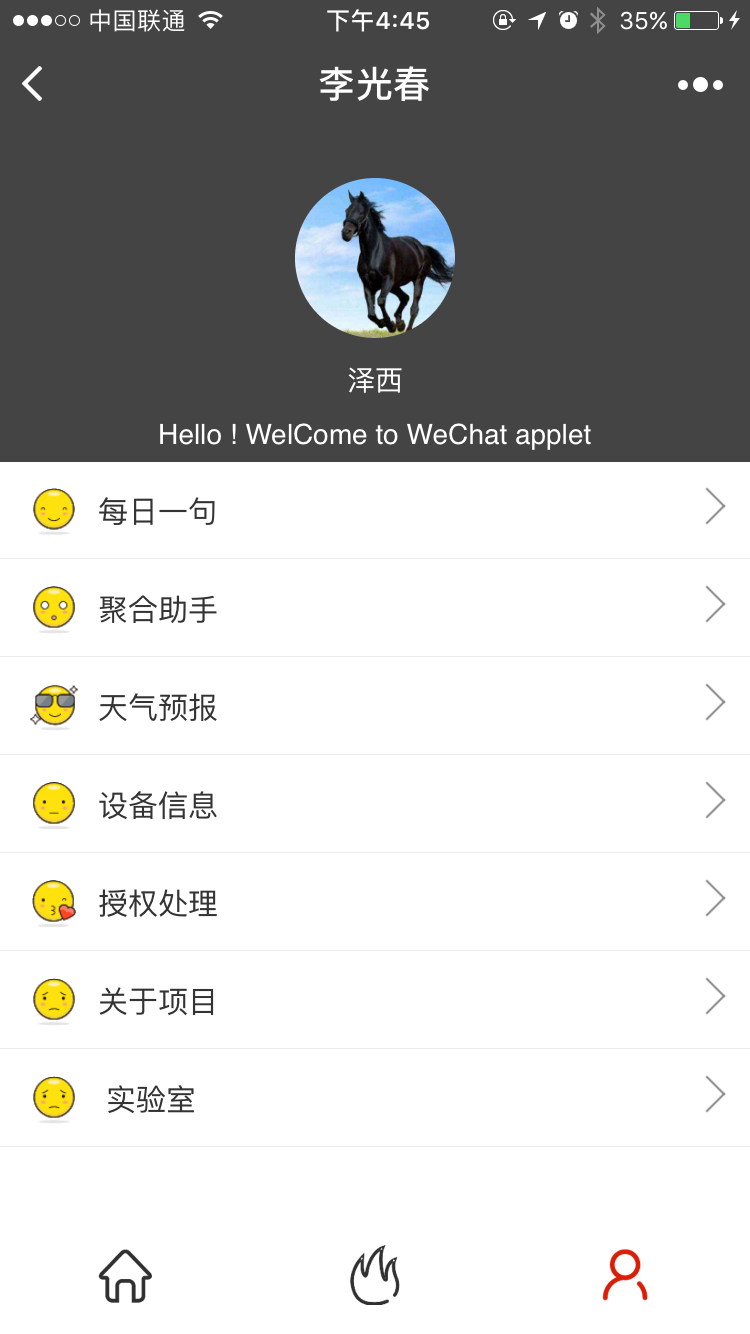Open 聚合助手 from the list

[x=375, y=608]
